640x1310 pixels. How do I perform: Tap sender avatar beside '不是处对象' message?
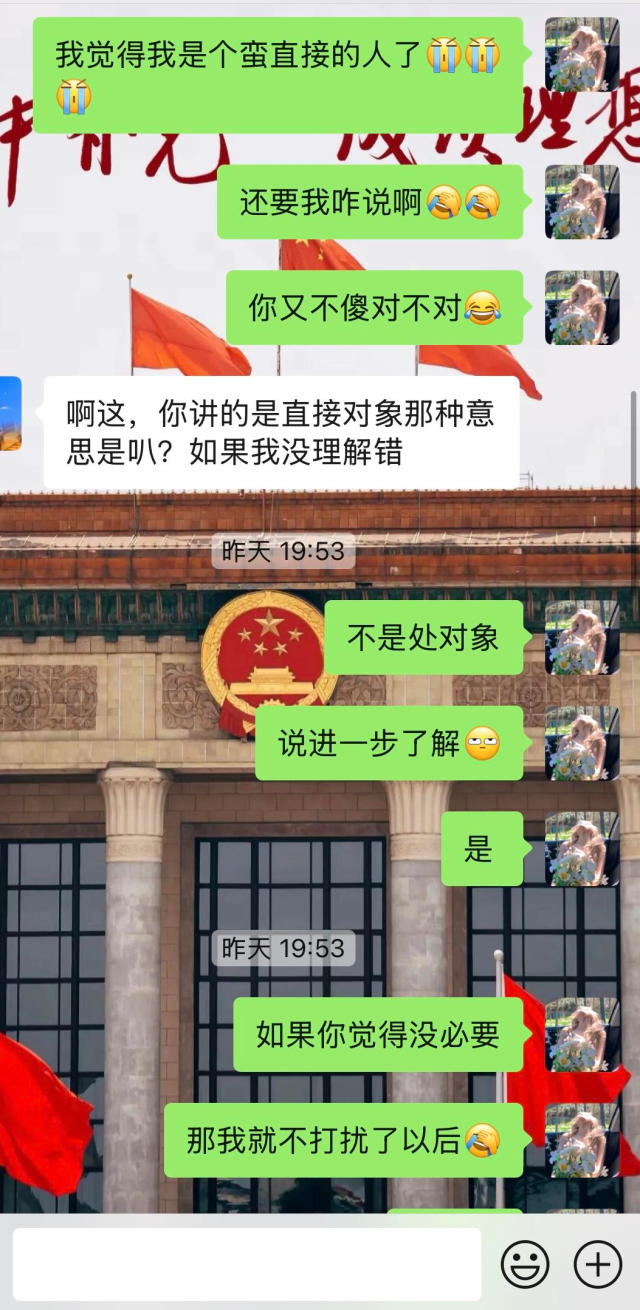(582, 637)
